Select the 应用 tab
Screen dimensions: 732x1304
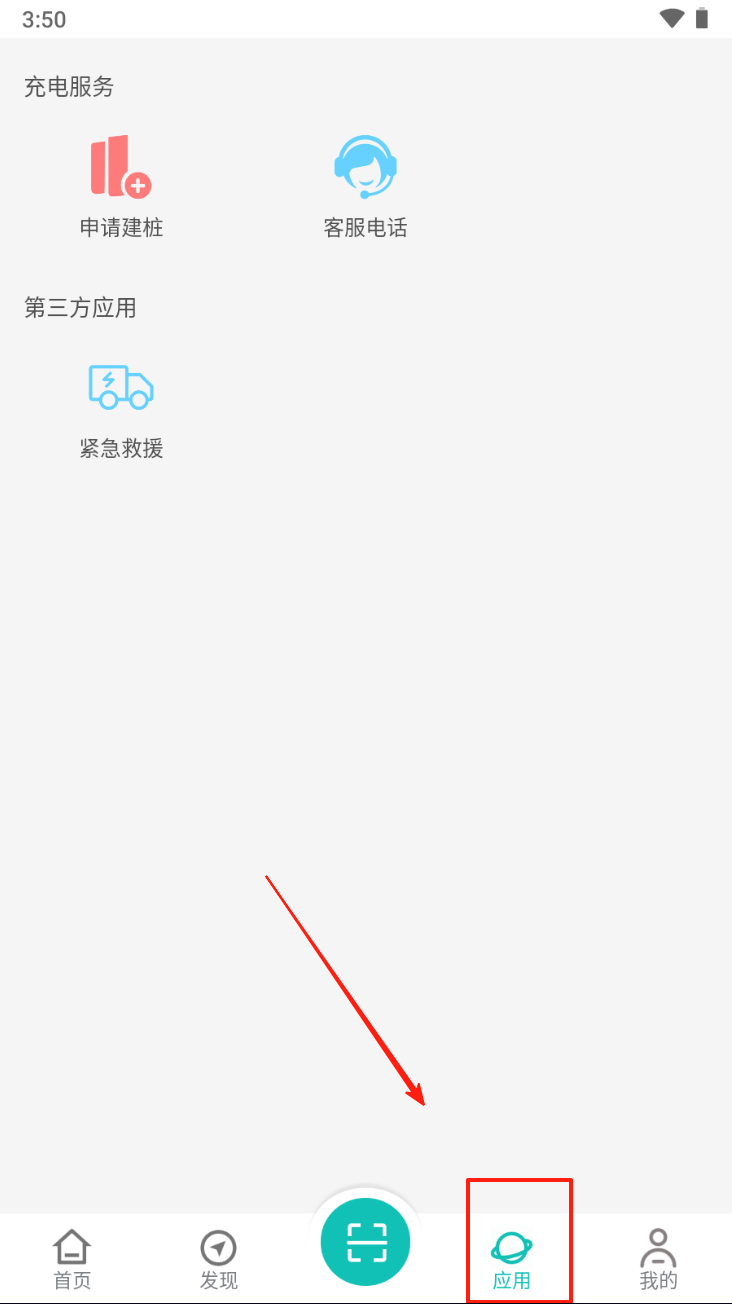pyautogui.click(x=512, y=1259)
